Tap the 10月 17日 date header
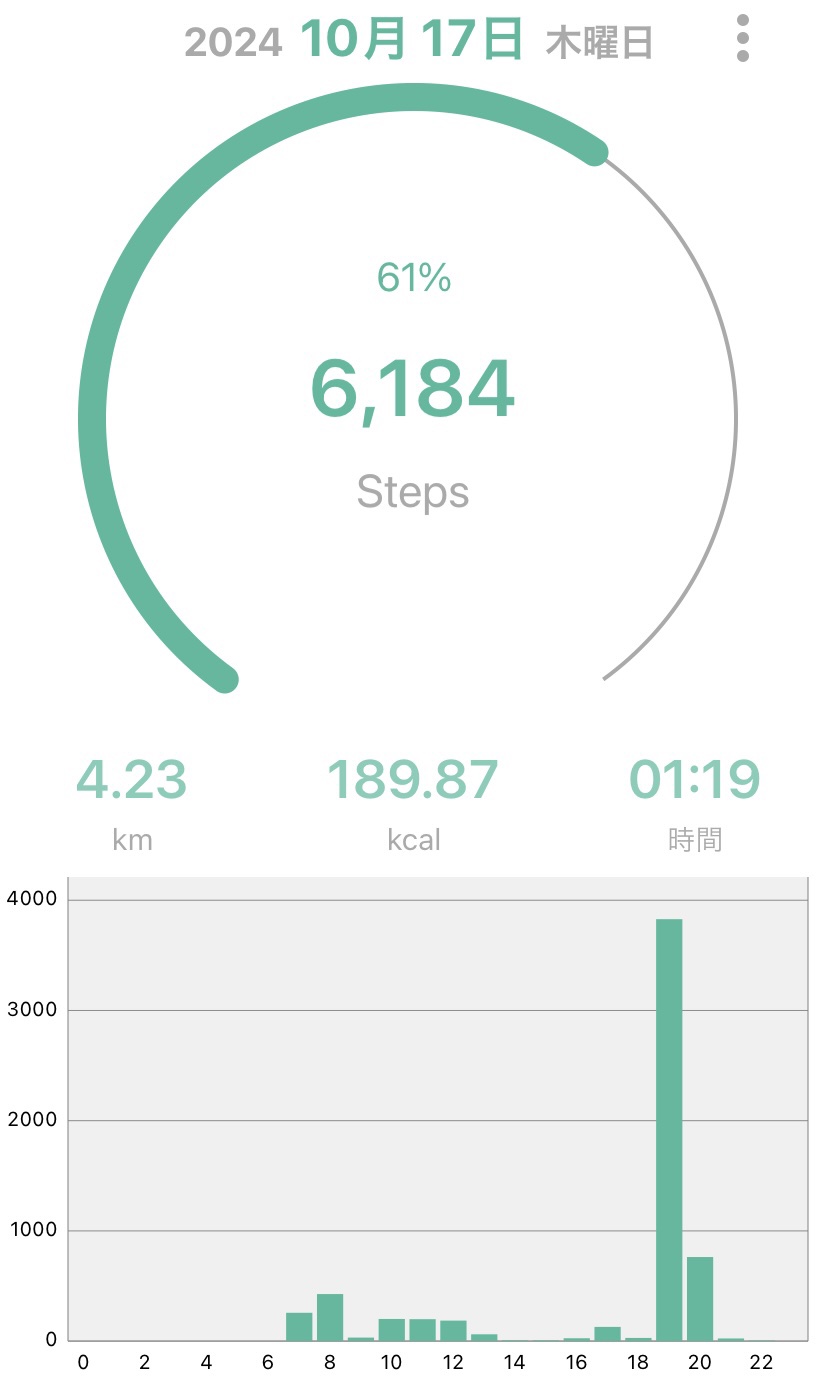The height and width of the screenshot is (1383, 828). coord(411,40)
